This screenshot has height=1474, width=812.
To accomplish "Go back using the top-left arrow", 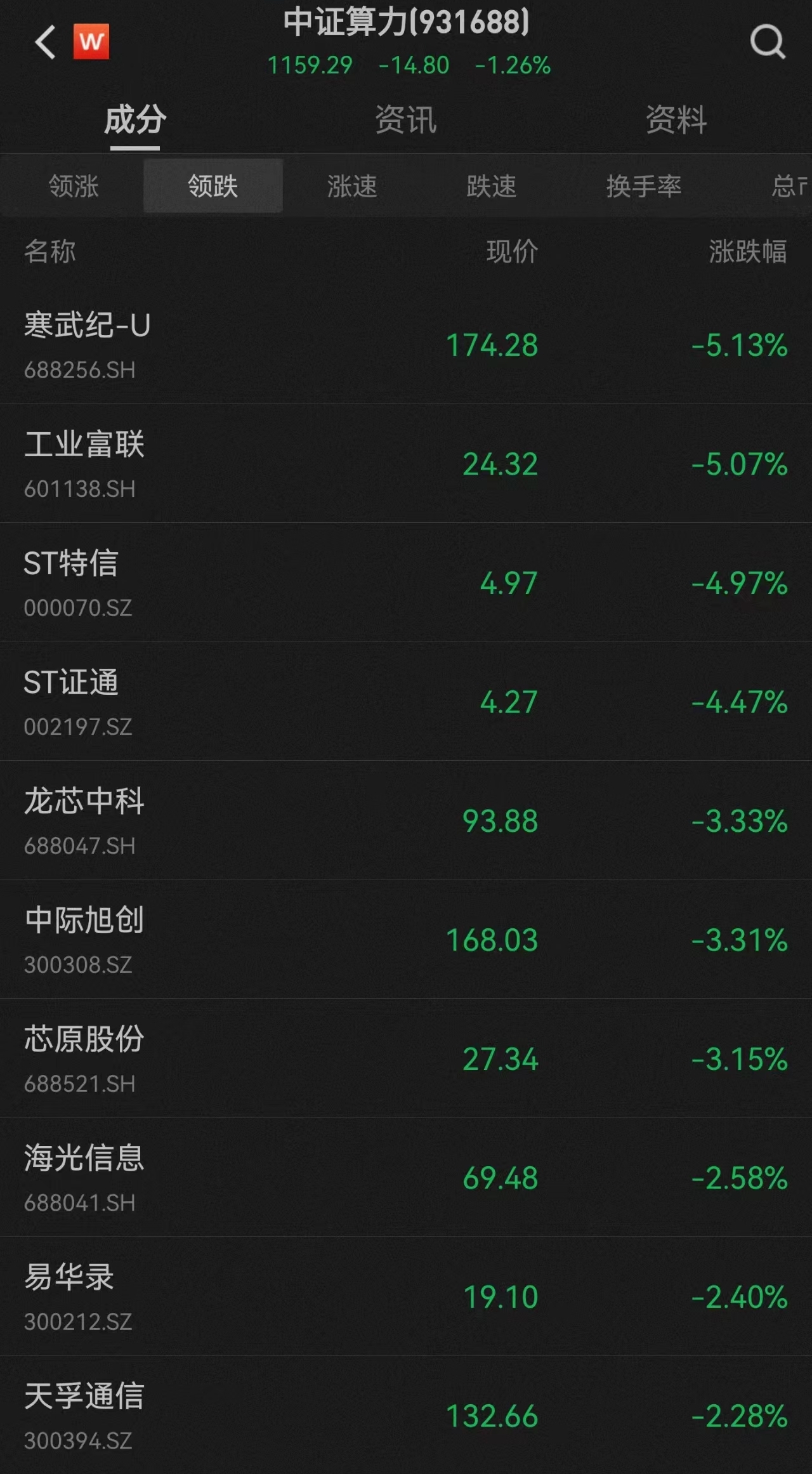I will (x=44, y=43).
